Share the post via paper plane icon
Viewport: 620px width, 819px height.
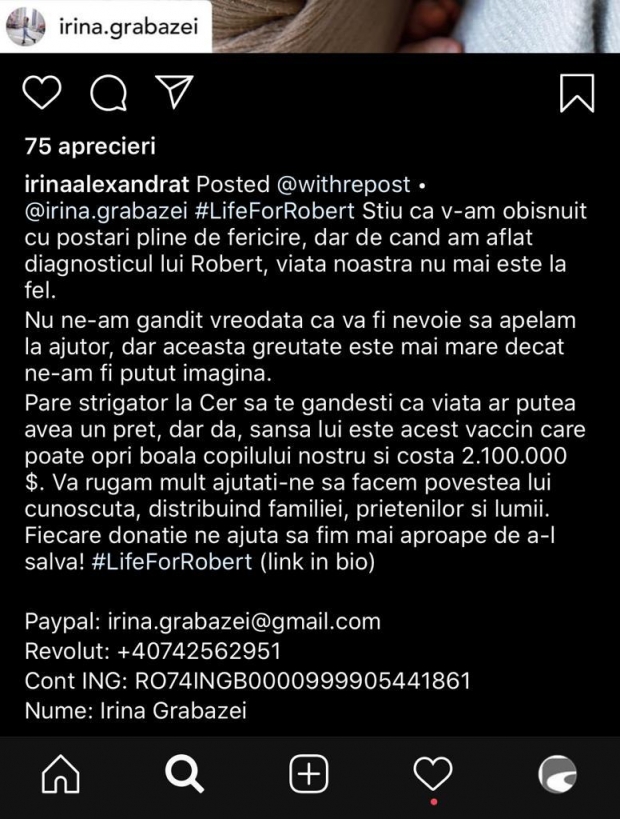[175, 91]
